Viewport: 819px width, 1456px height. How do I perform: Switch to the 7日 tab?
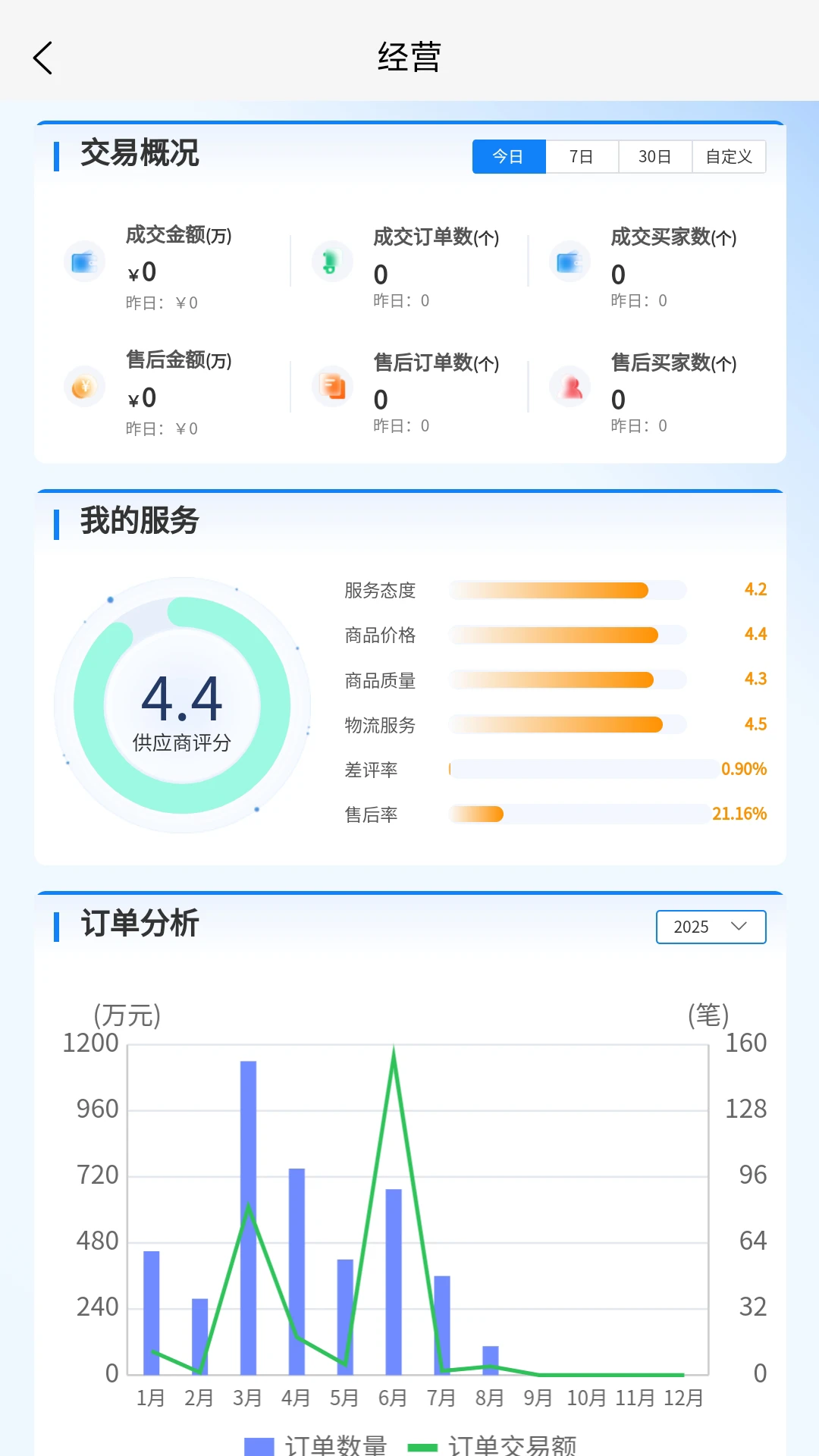click(582, 156)
